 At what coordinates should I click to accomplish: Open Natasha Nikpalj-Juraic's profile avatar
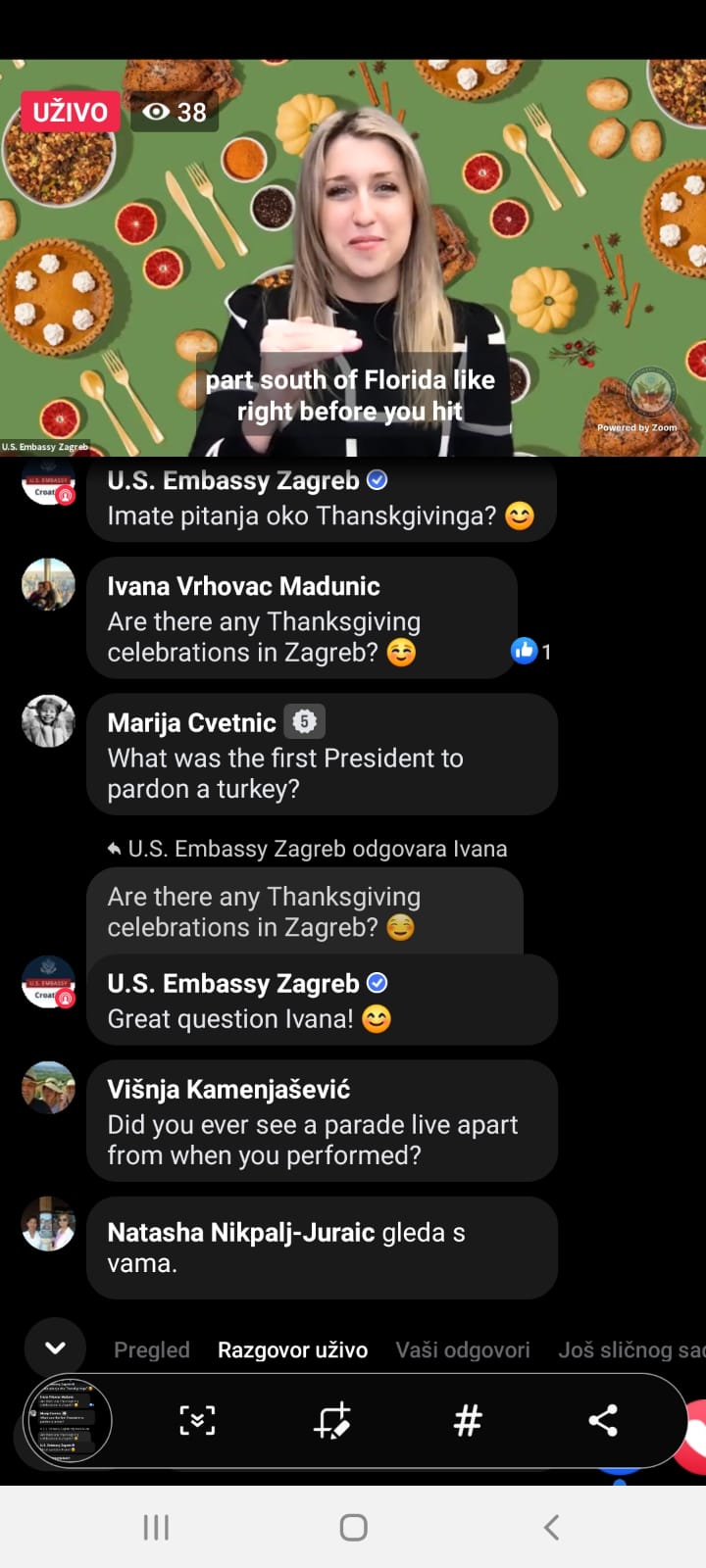pos(48,1225)
